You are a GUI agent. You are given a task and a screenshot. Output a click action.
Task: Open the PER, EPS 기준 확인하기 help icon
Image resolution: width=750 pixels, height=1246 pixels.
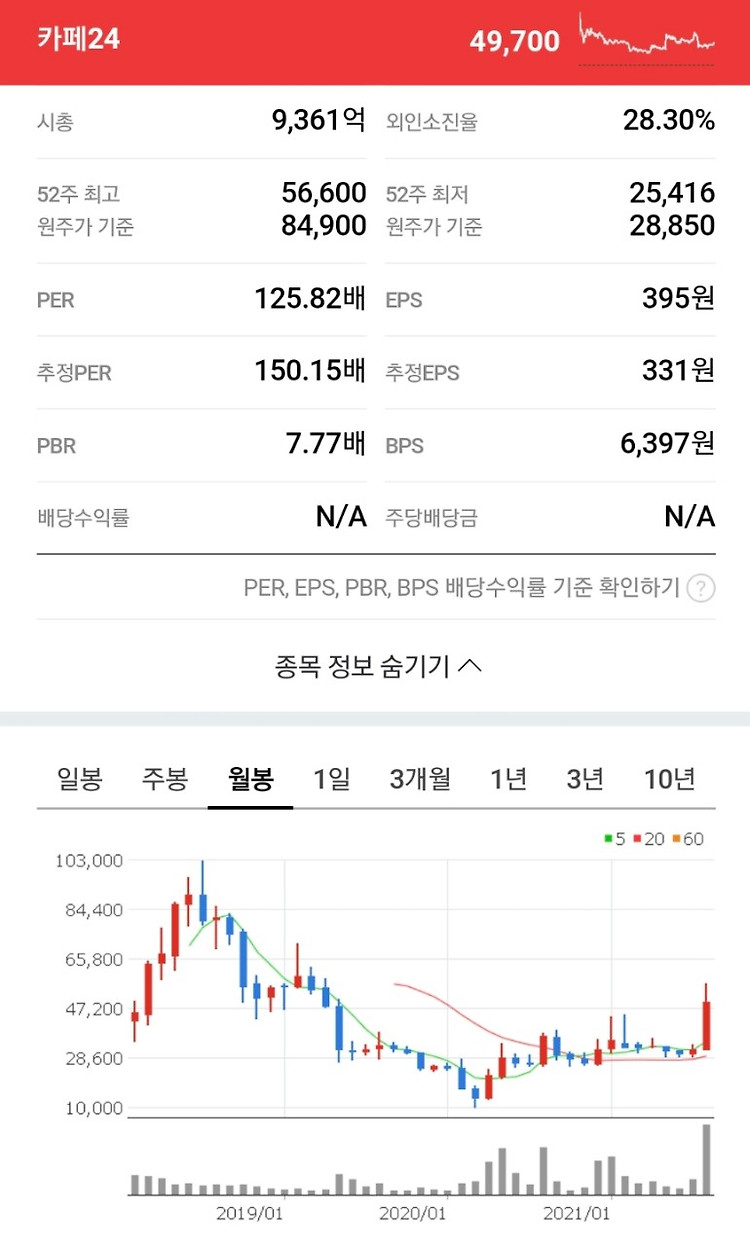(702, 588)
